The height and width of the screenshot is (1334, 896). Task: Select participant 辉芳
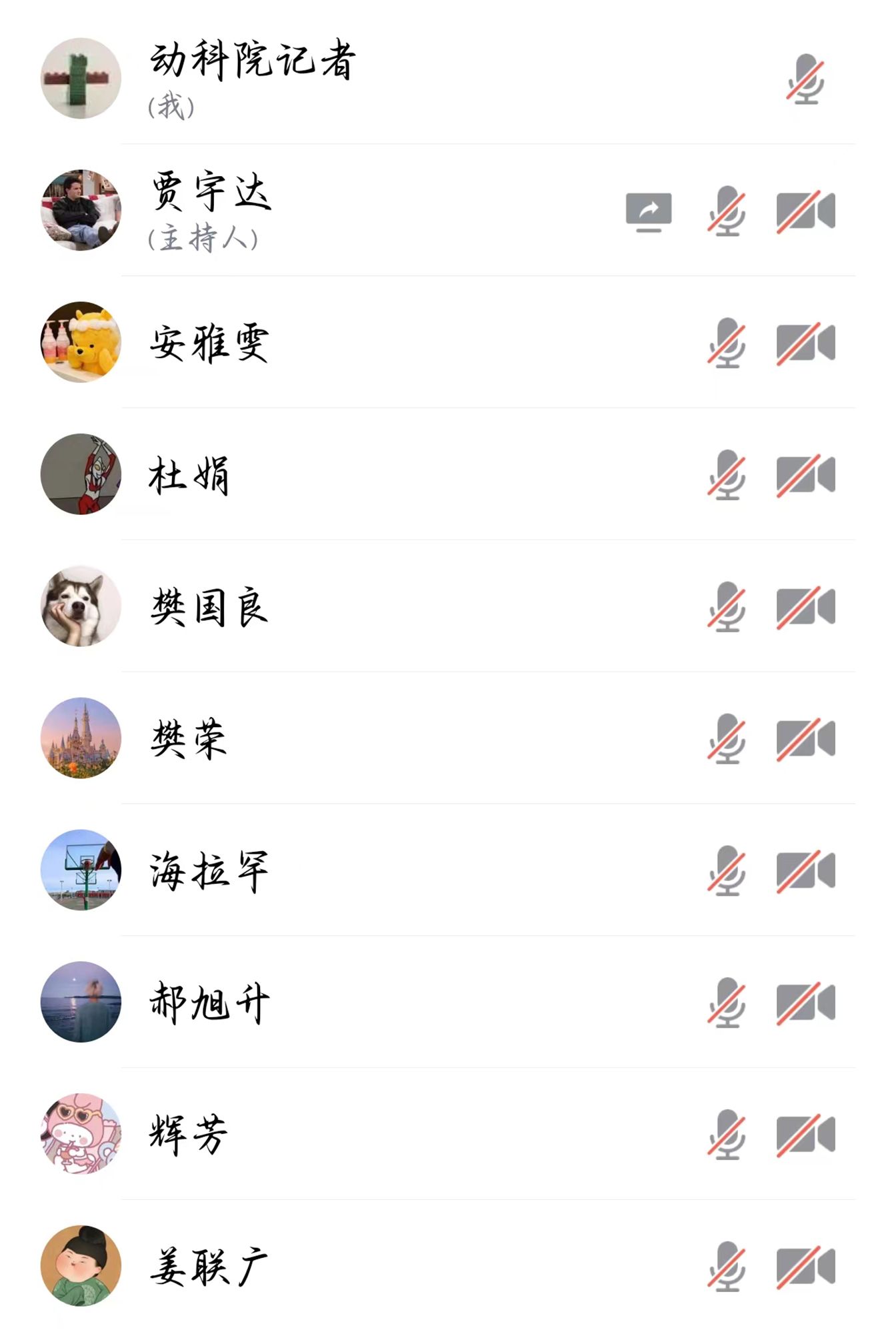click(x=189, y=1135)
